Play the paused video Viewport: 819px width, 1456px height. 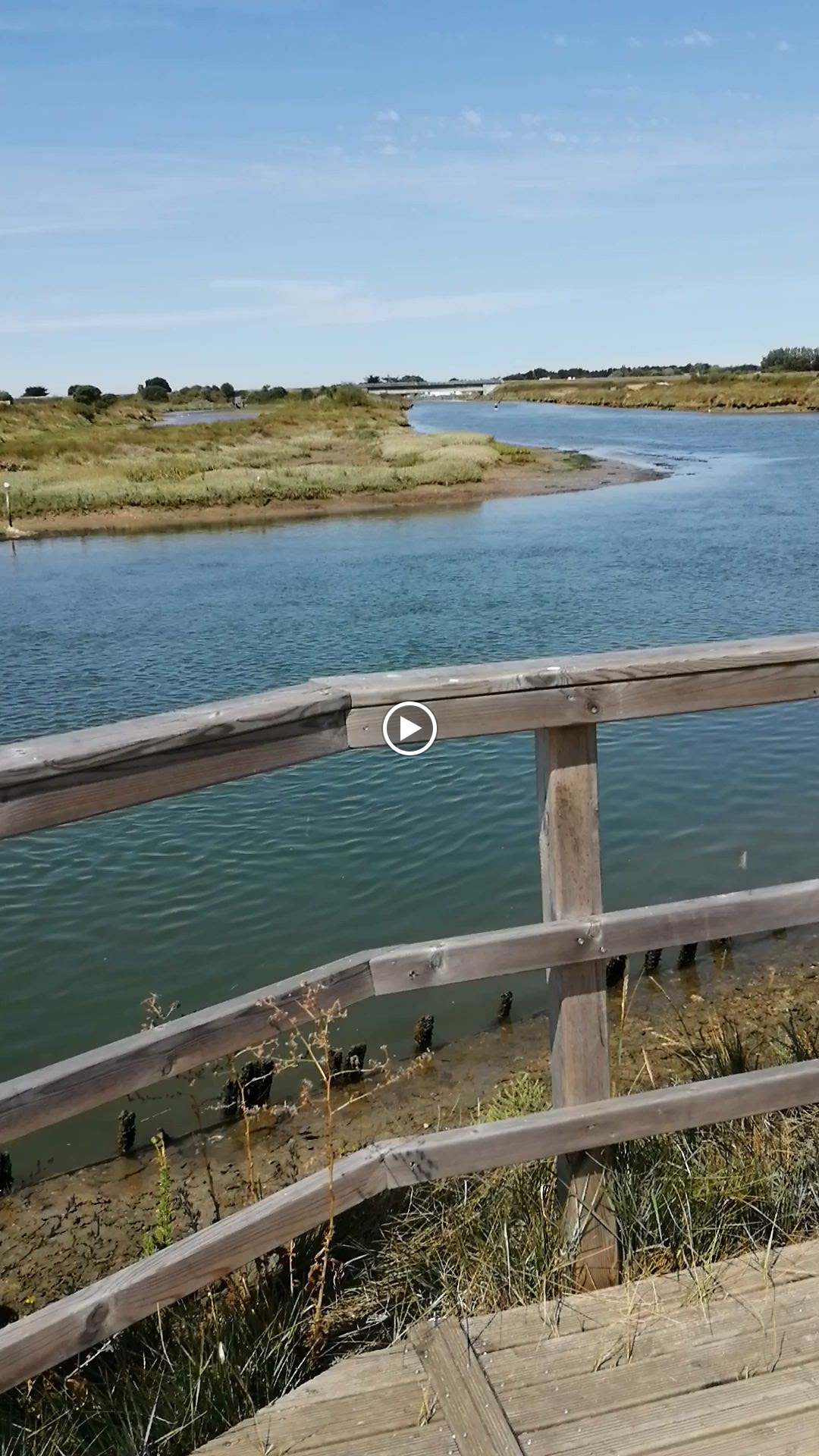pyautogui.click(x=409, y=729)
